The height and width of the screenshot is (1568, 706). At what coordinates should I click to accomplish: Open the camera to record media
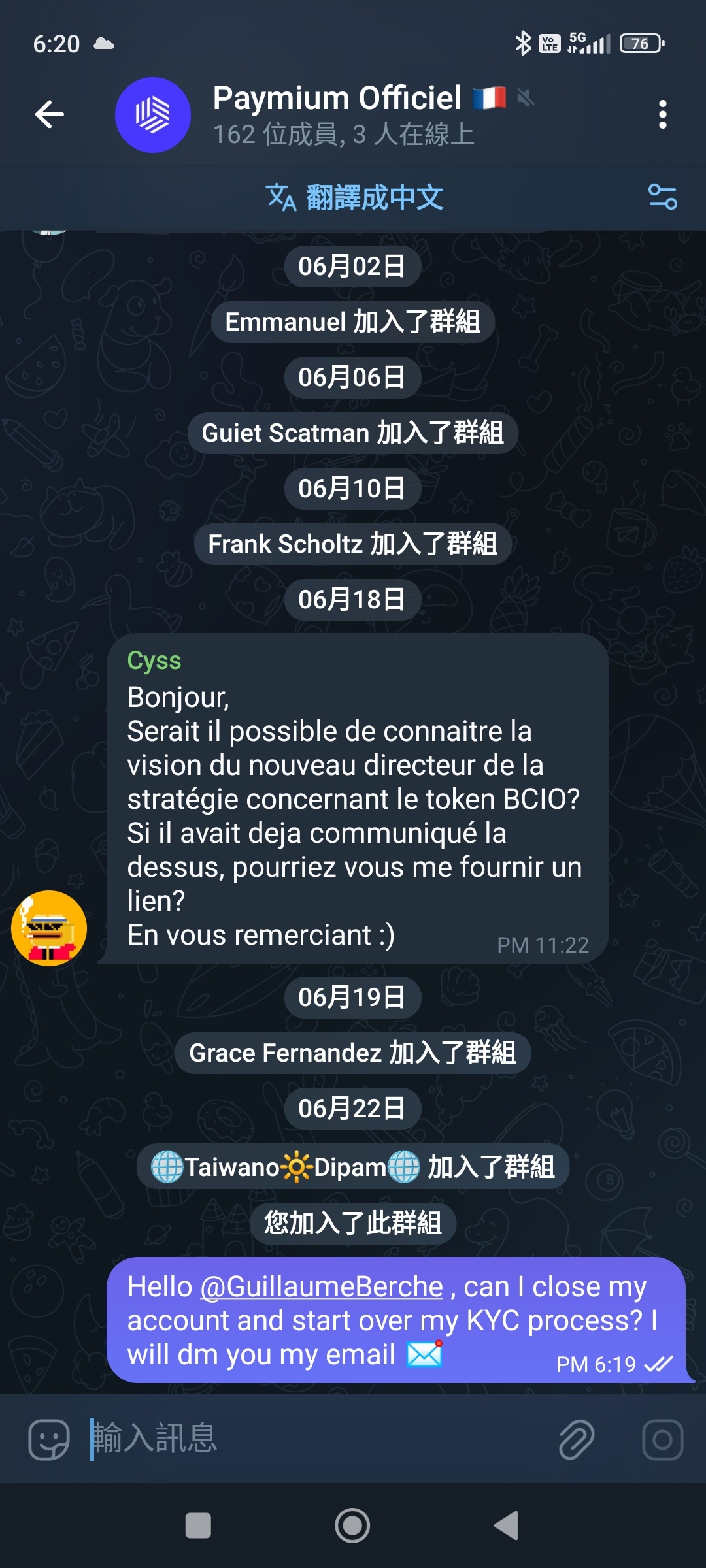tap(662, 1439)
